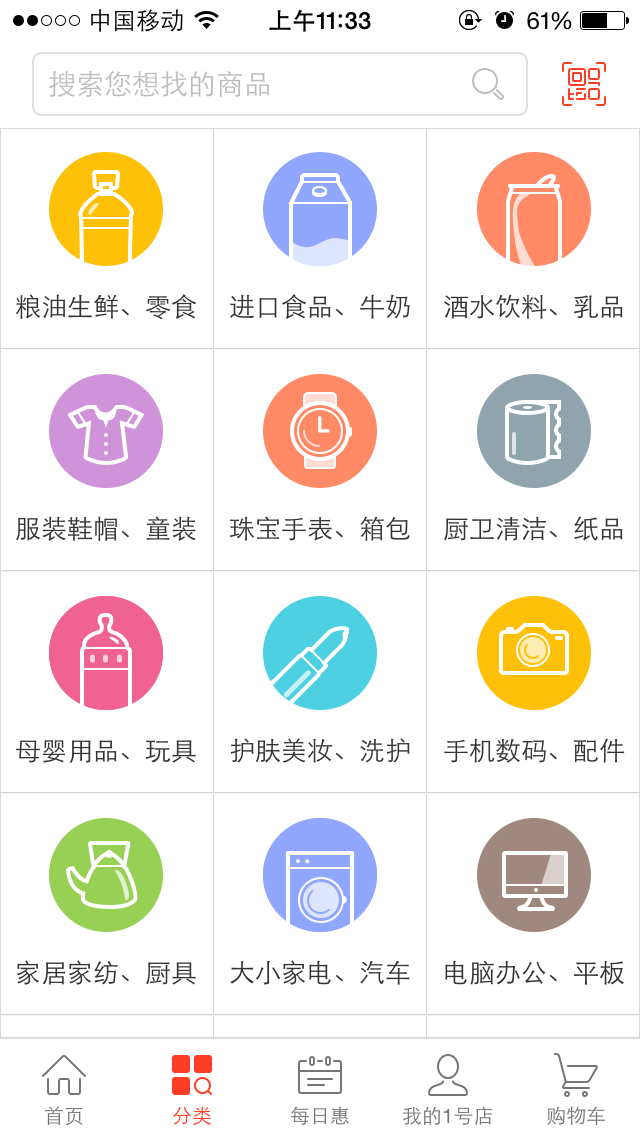Open the QR code scanner

pos(584,84)
